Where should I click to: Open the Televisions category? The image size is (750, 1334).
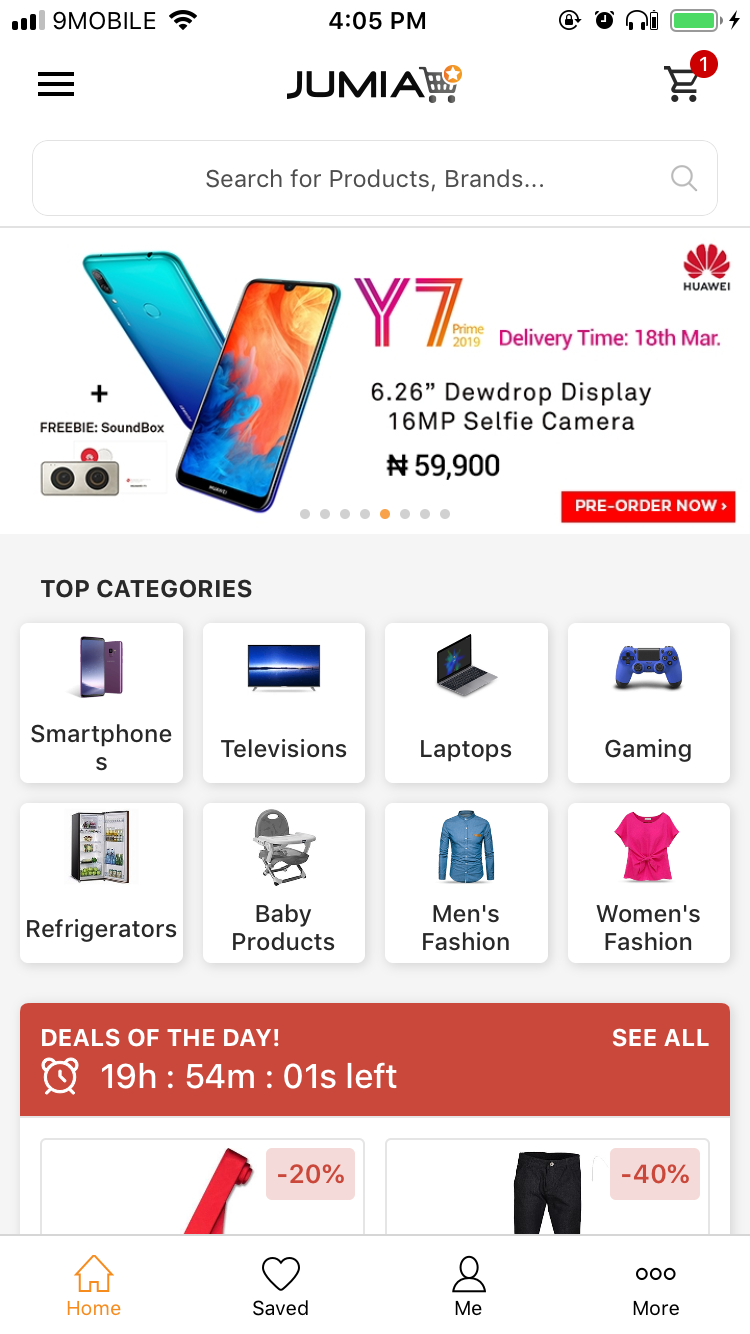pos(283,703)
